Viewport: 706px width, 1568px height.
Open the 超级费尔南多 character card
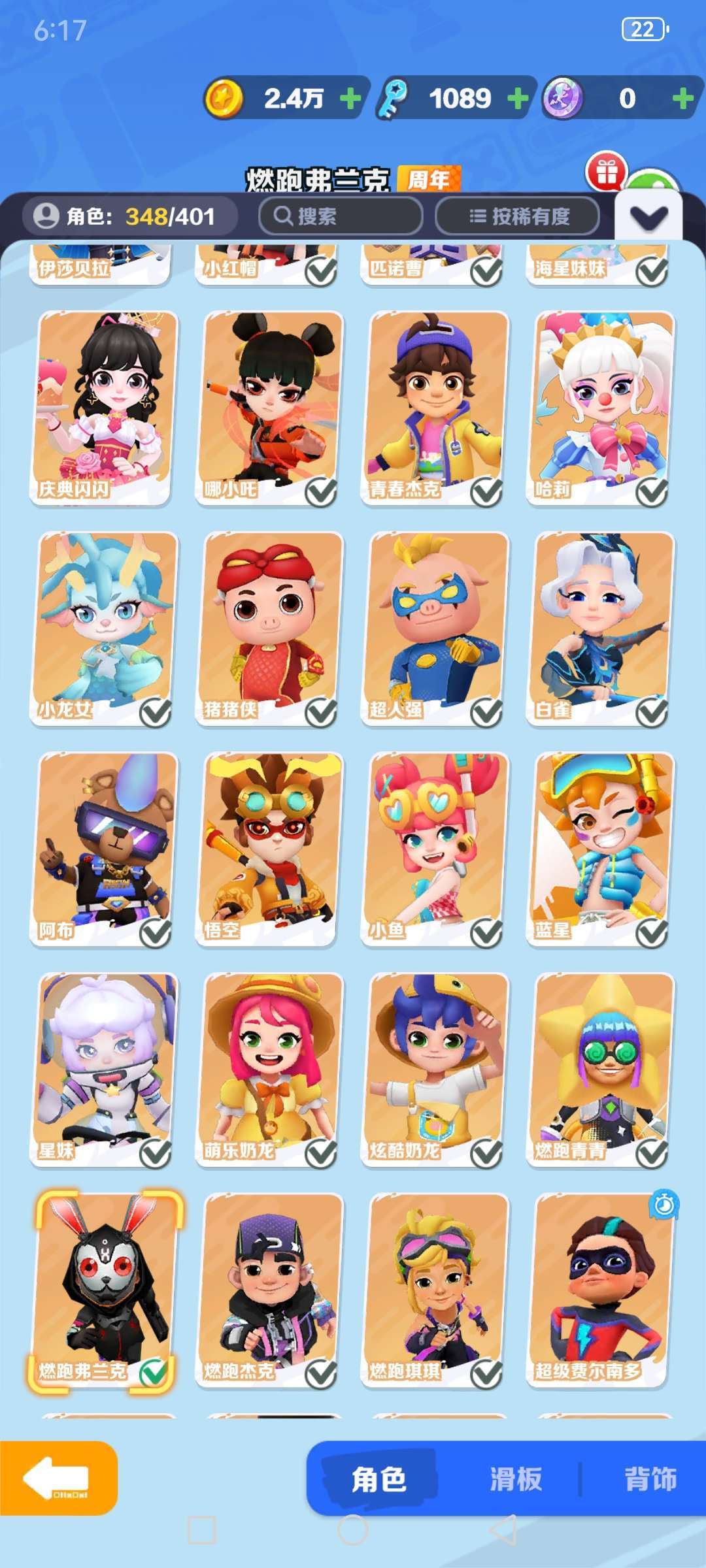pos(600,1288)
